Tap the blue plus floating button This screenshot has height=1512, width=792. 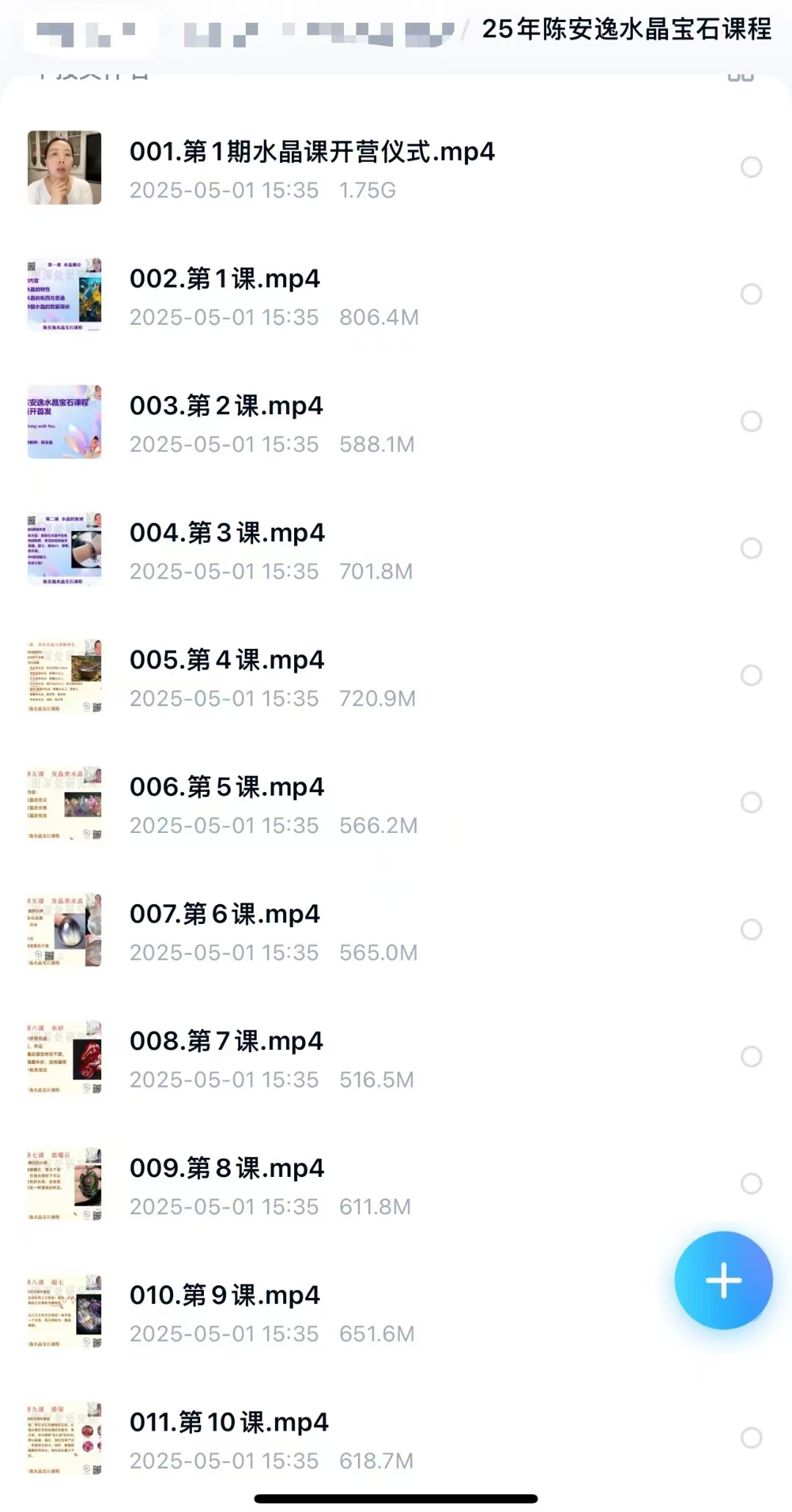[723, 1280]
